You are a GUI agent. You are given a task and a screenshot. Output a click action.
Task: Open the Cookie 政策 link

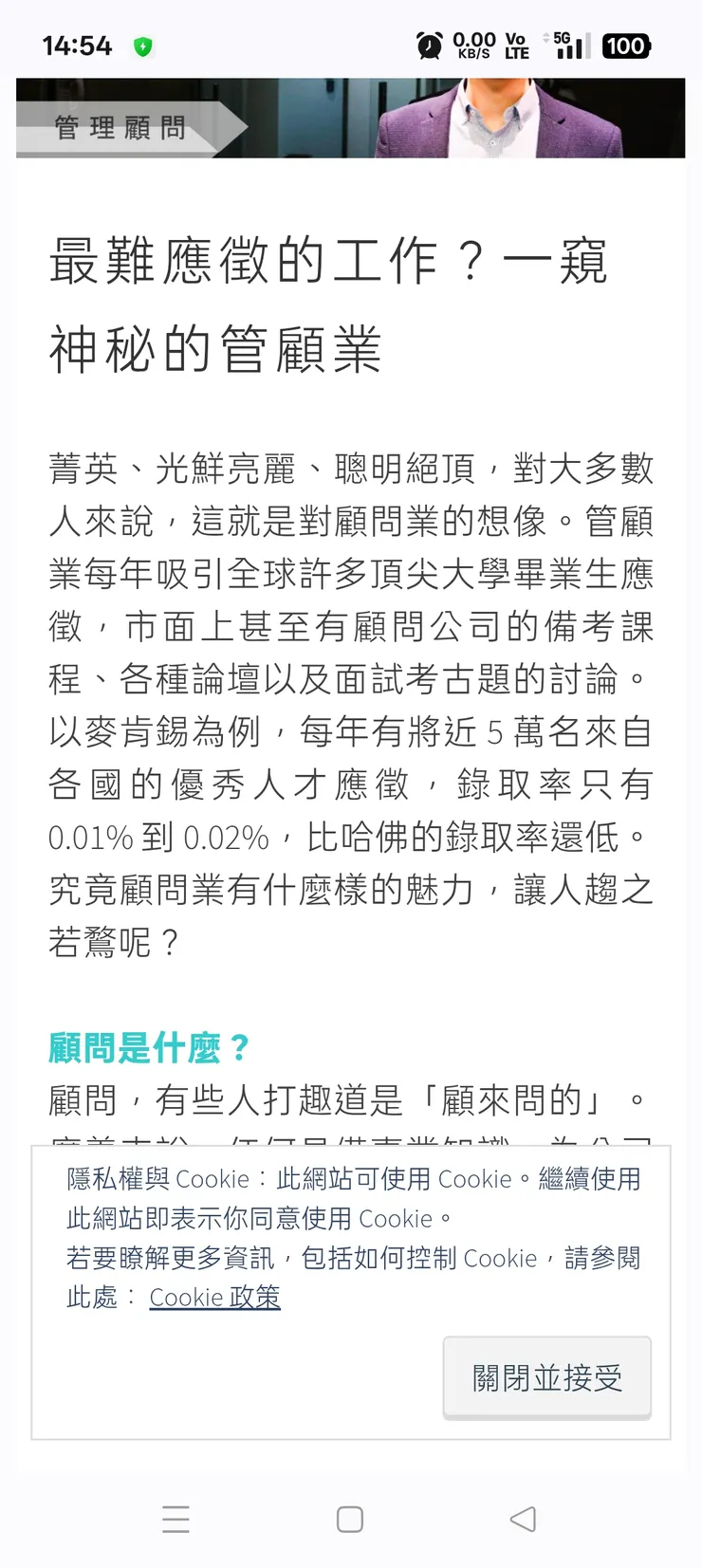tap(214, 1297)
